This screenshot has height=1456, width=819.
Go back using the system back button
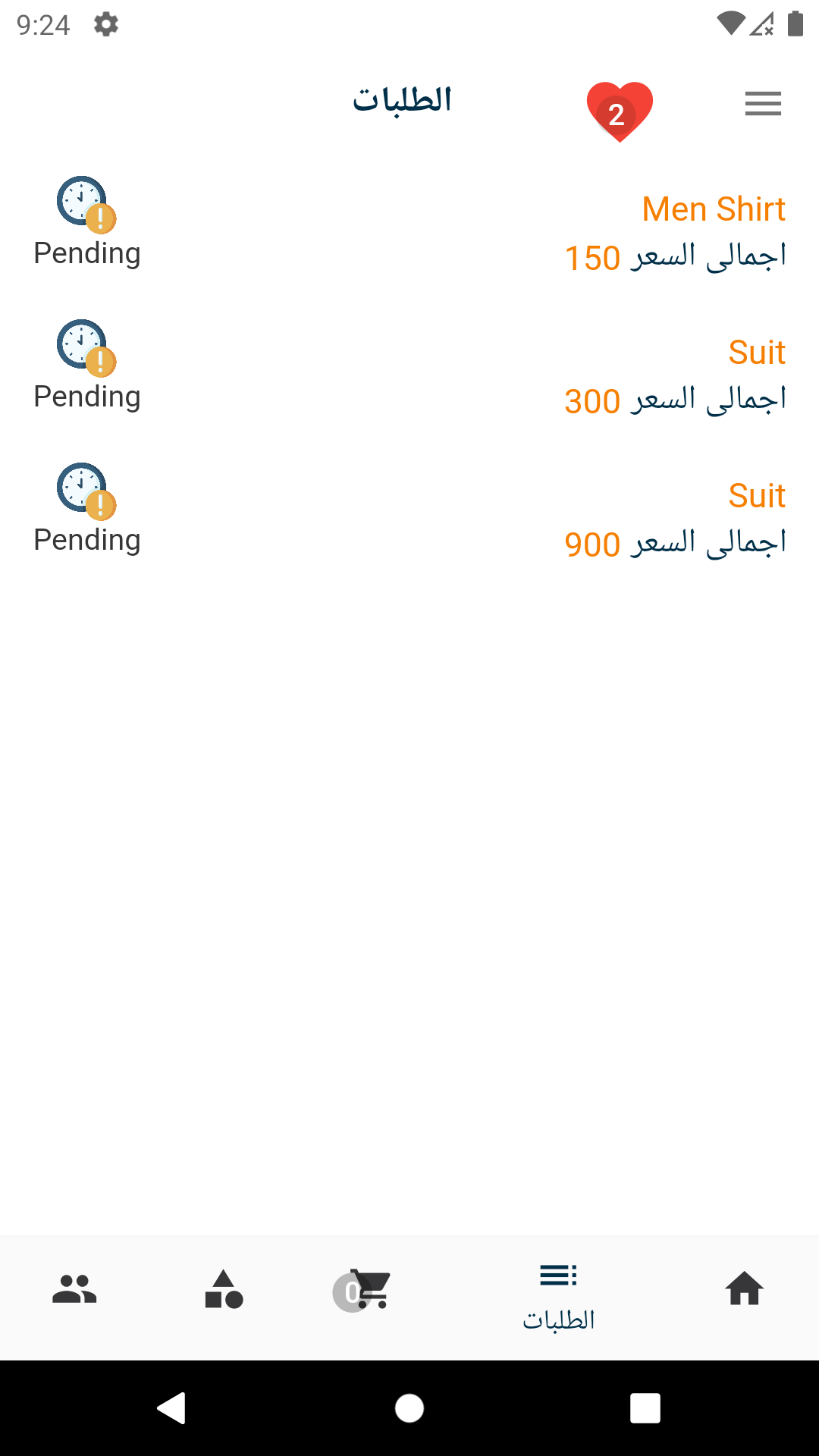[x=172, y=1408]
